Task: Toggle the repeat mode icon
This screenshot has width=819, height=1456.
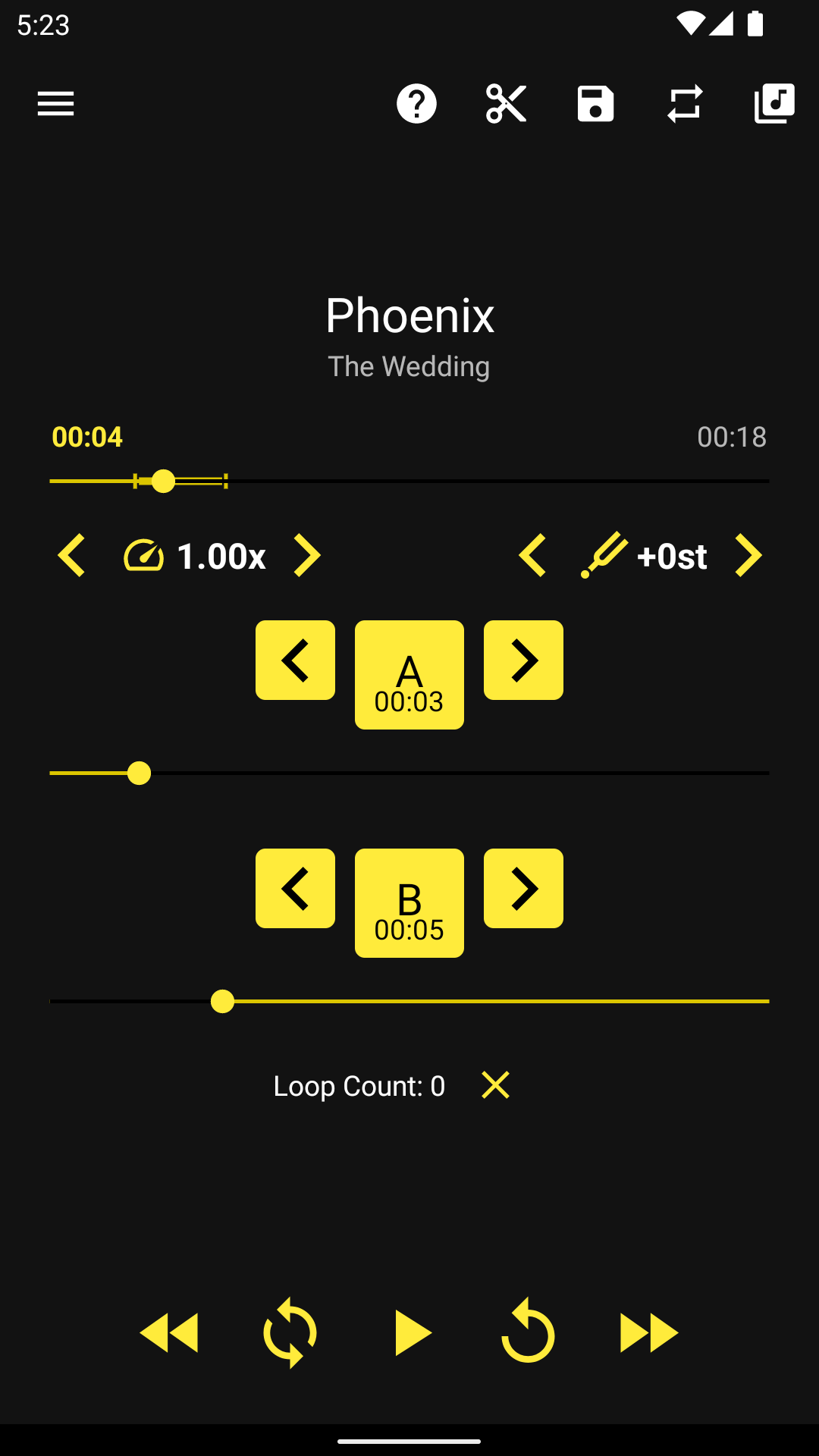Action: tap(685, 104)
